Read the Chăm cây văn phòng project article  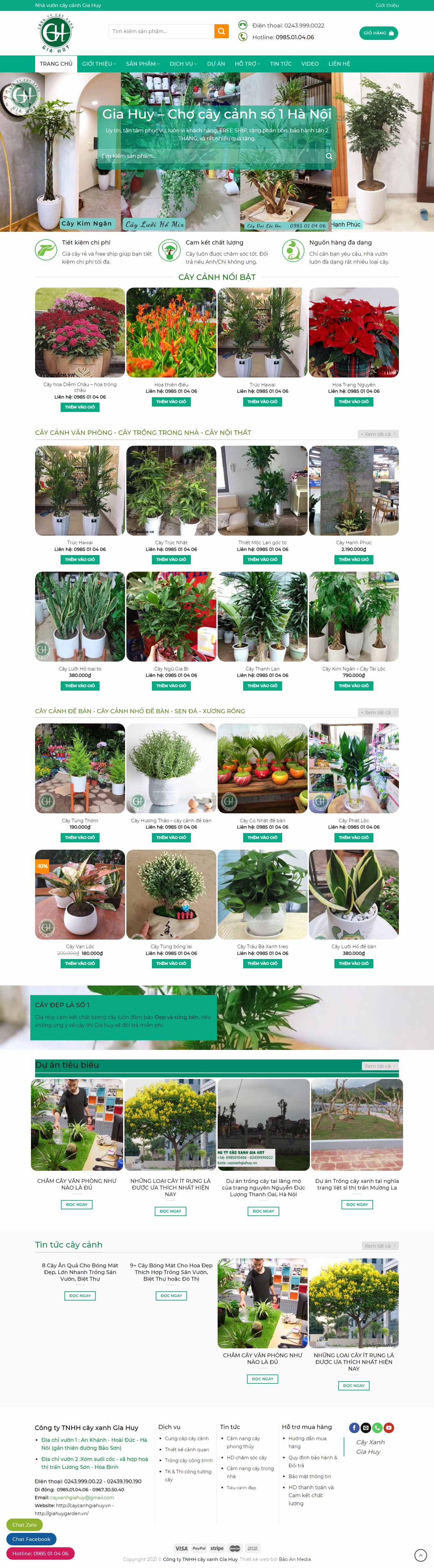pyautogui.click(x=77, y=1205)
